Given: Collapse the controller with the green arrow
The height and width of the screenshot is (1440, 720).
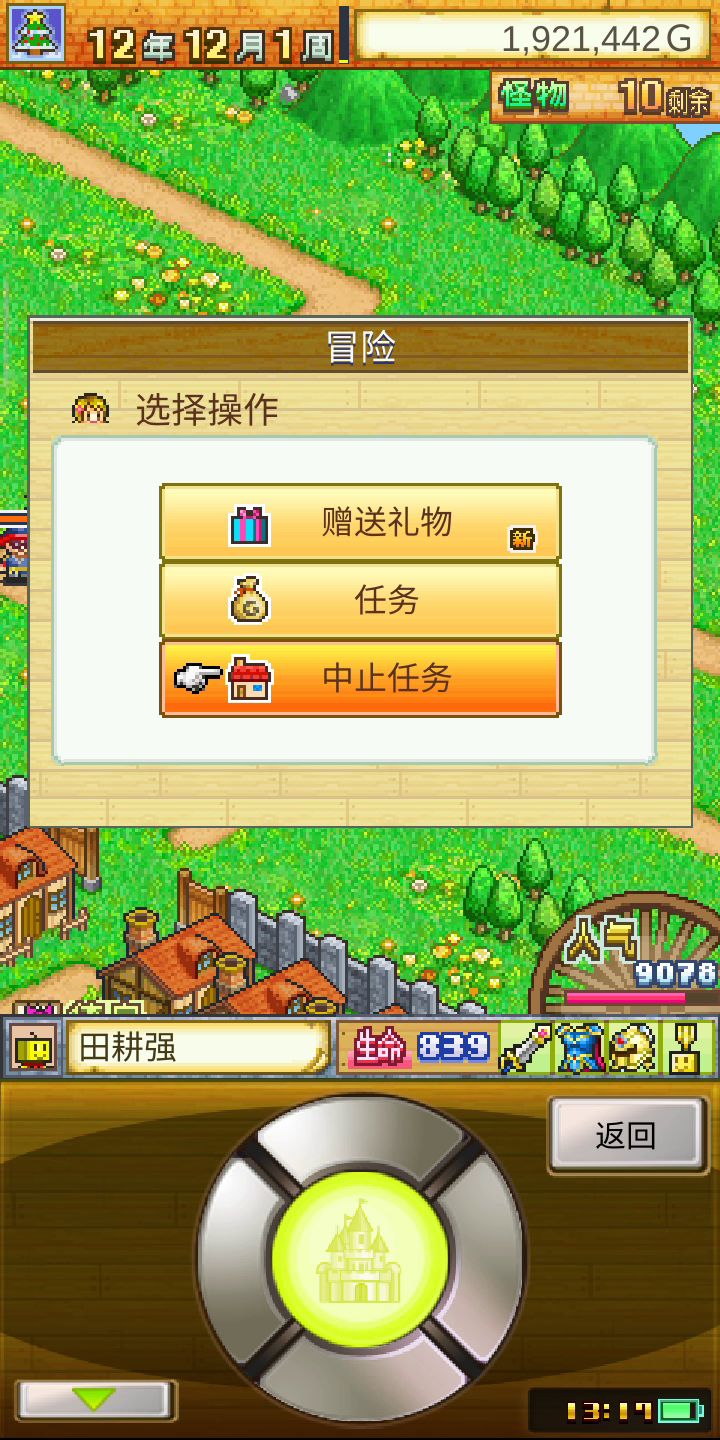Looking at the screenshot, I should [x=96, y=1399].
